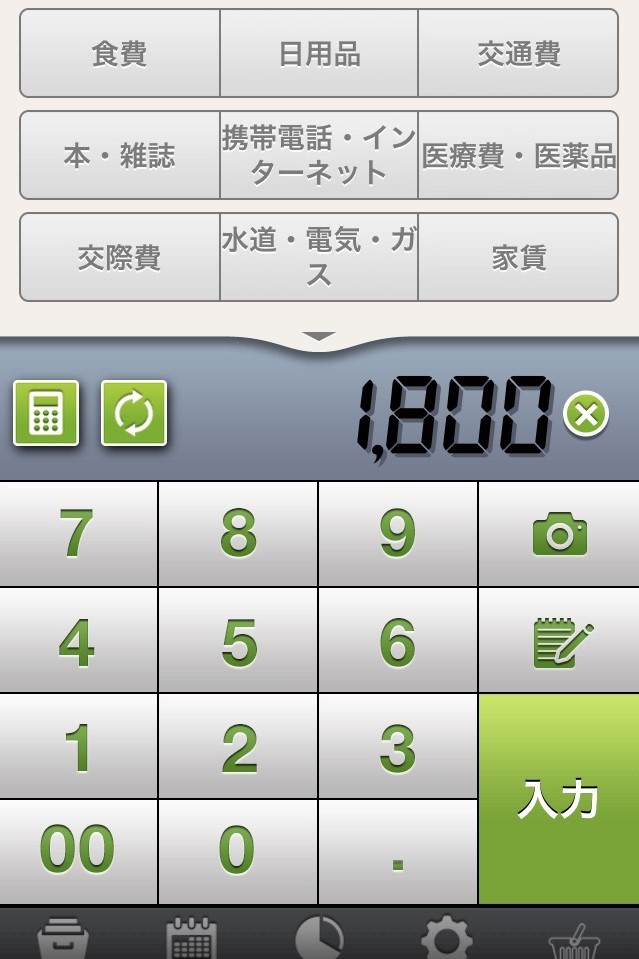Go to the settings gear tab

coord(446,940)
